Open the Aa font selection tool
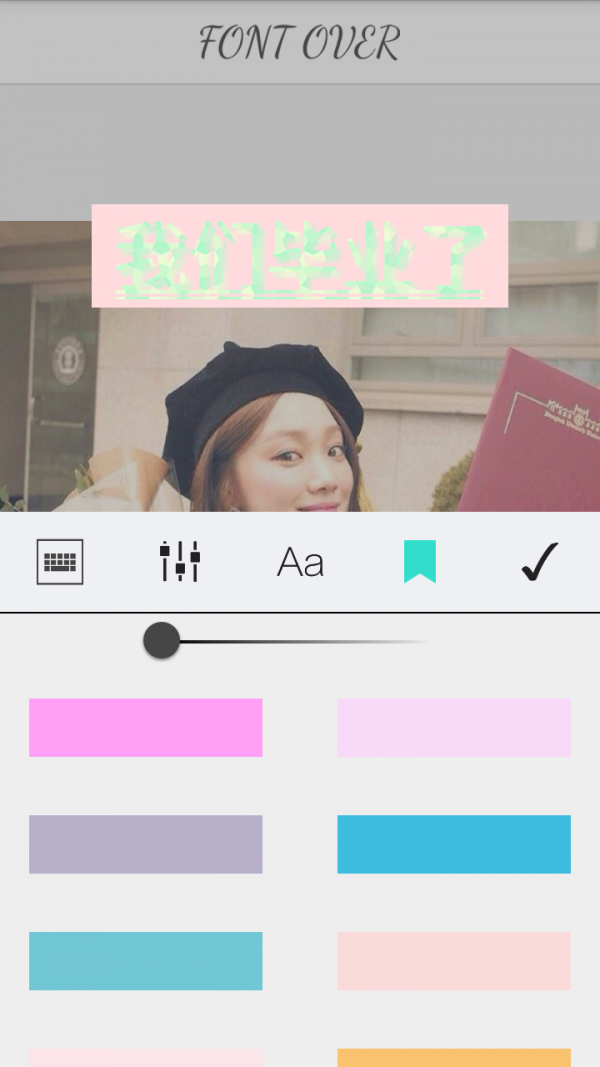 point(300,563)
